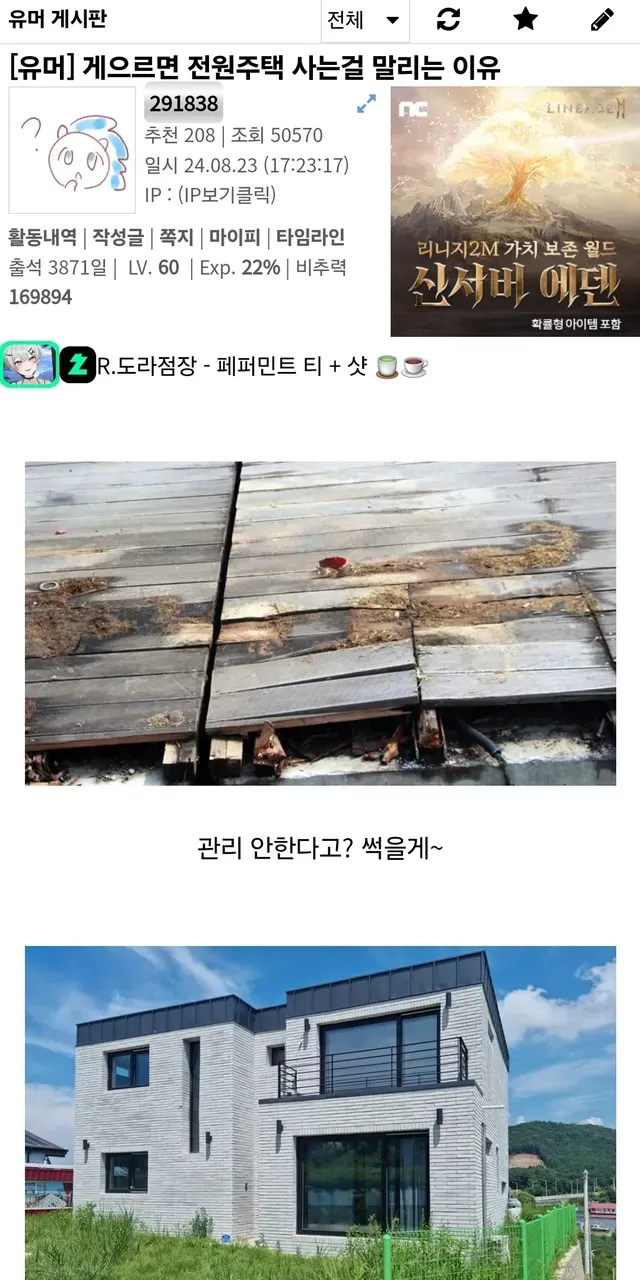
Task: Open the rotten wooden deck photo
Action: (320, 622)
